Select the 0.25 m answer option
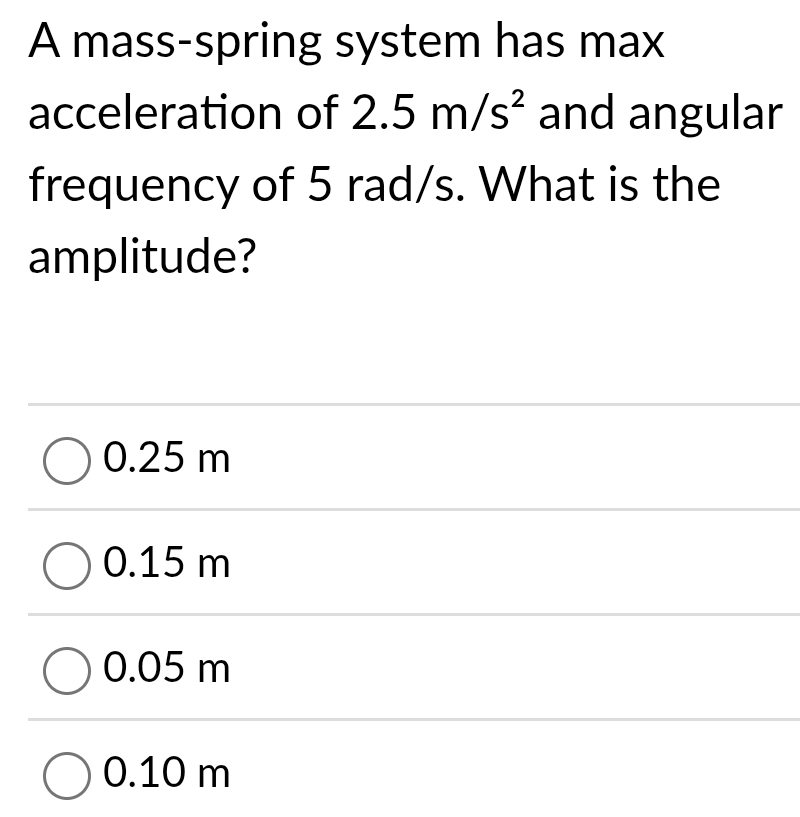The width and height of the screenshot is (800, 817). [x=65, y=461]
